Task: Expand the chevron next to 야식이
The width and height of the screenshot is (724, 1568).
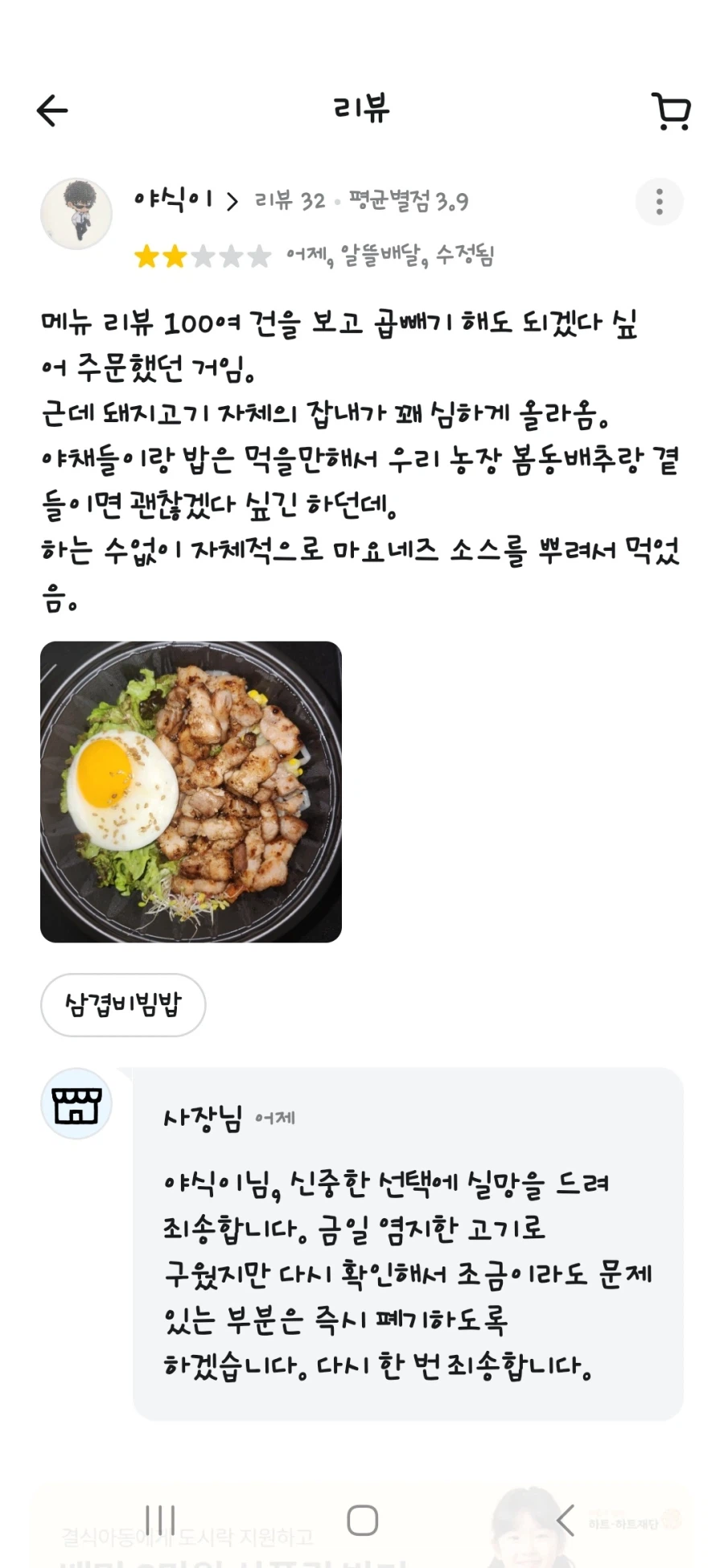Action: pos(233,203)
